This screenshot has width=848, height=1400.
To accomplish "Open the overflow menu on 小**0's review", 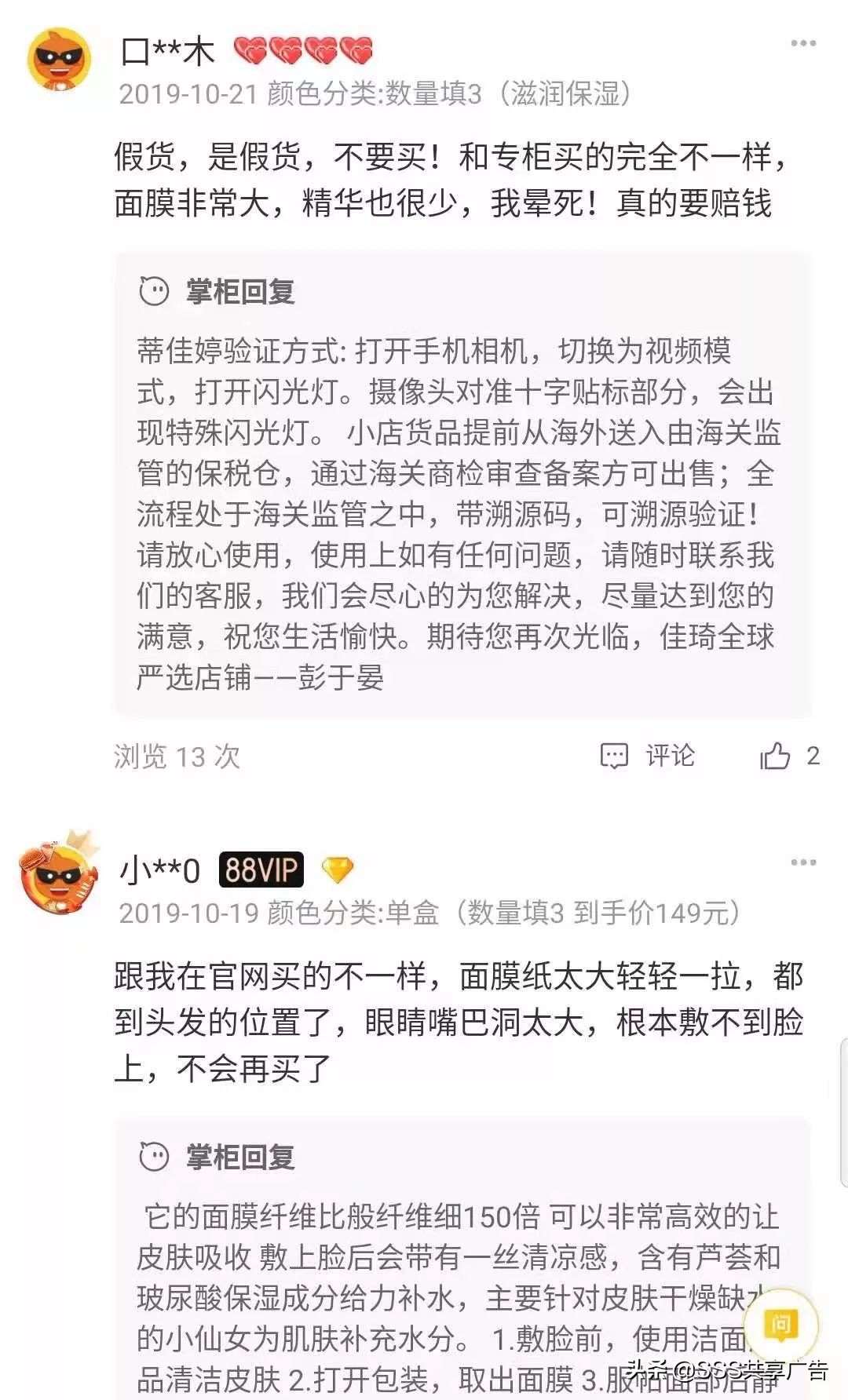I will (802, 862).
